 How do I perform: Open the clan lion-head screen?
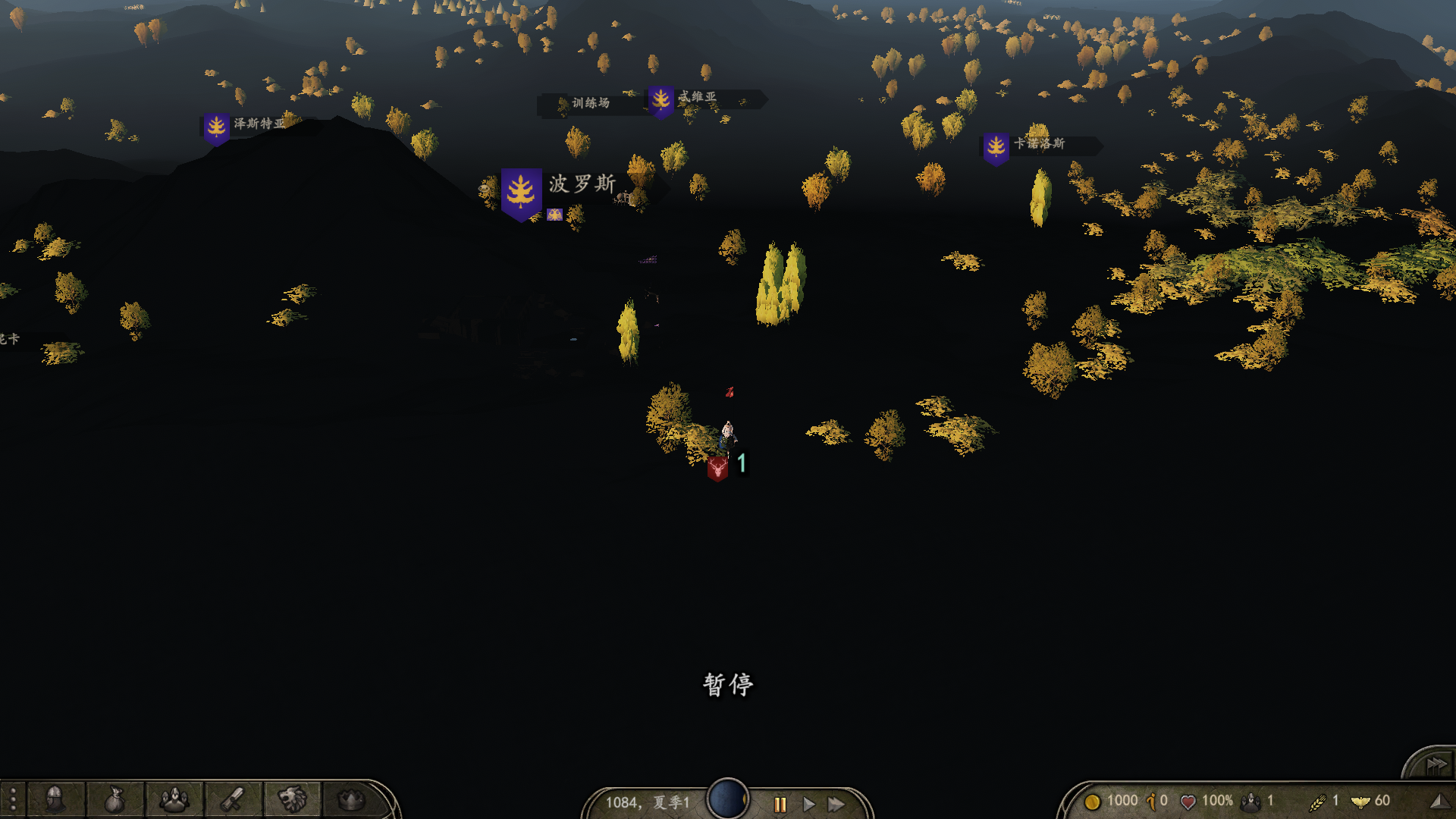point(292,799)
